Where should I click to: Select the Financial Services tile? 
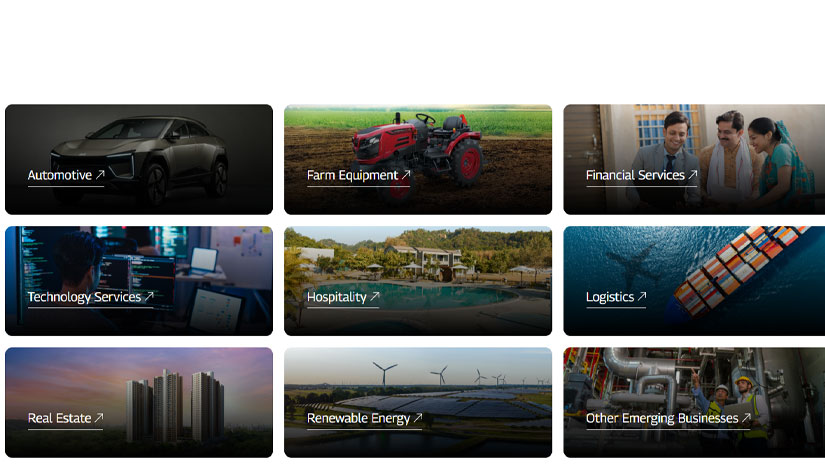[x=694, y=160]
